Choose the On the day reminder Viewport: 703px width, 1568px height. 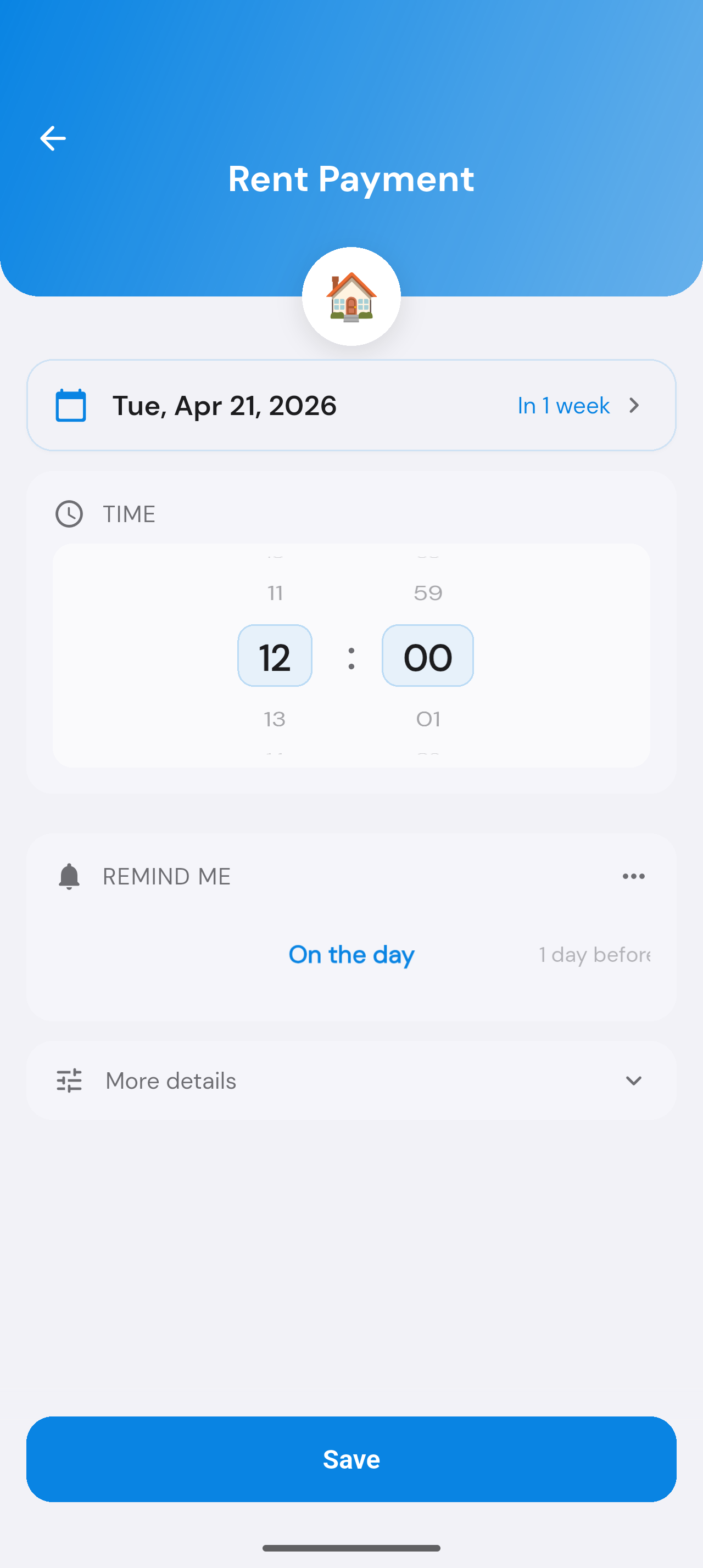click(x=351, y=954)
